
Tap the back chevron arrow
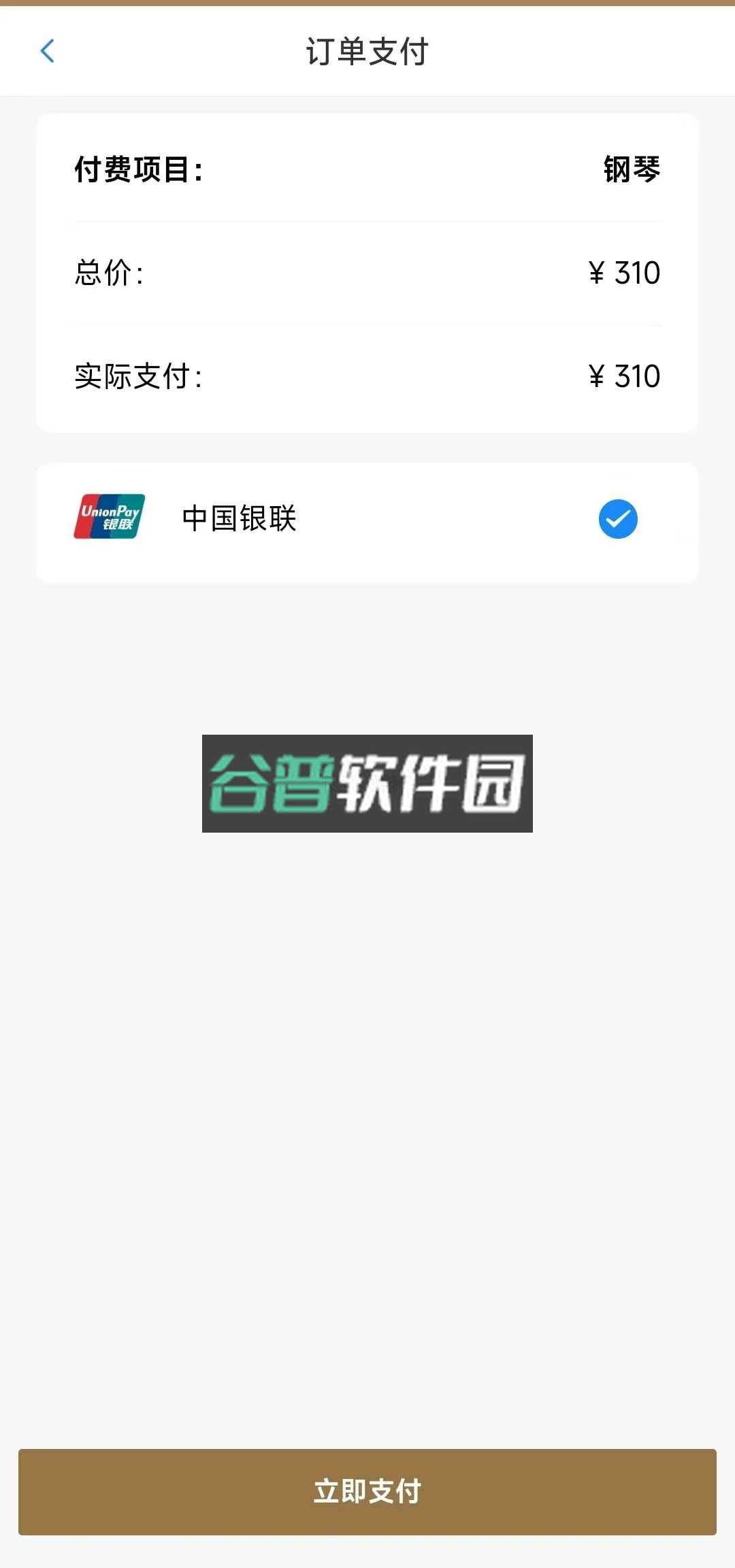tap(48, 52)
